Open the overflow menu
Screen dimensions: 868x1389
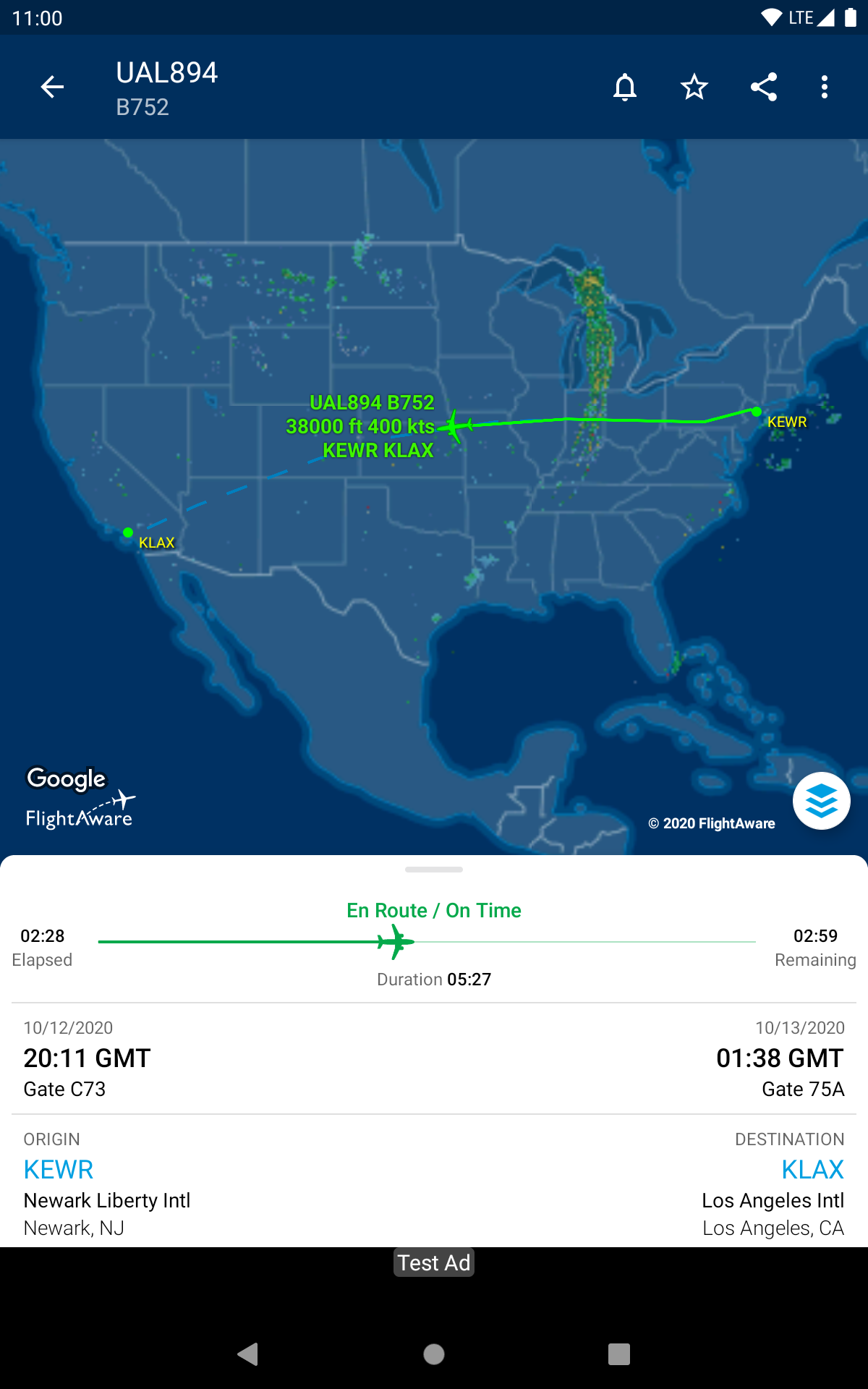click(825, 87)
